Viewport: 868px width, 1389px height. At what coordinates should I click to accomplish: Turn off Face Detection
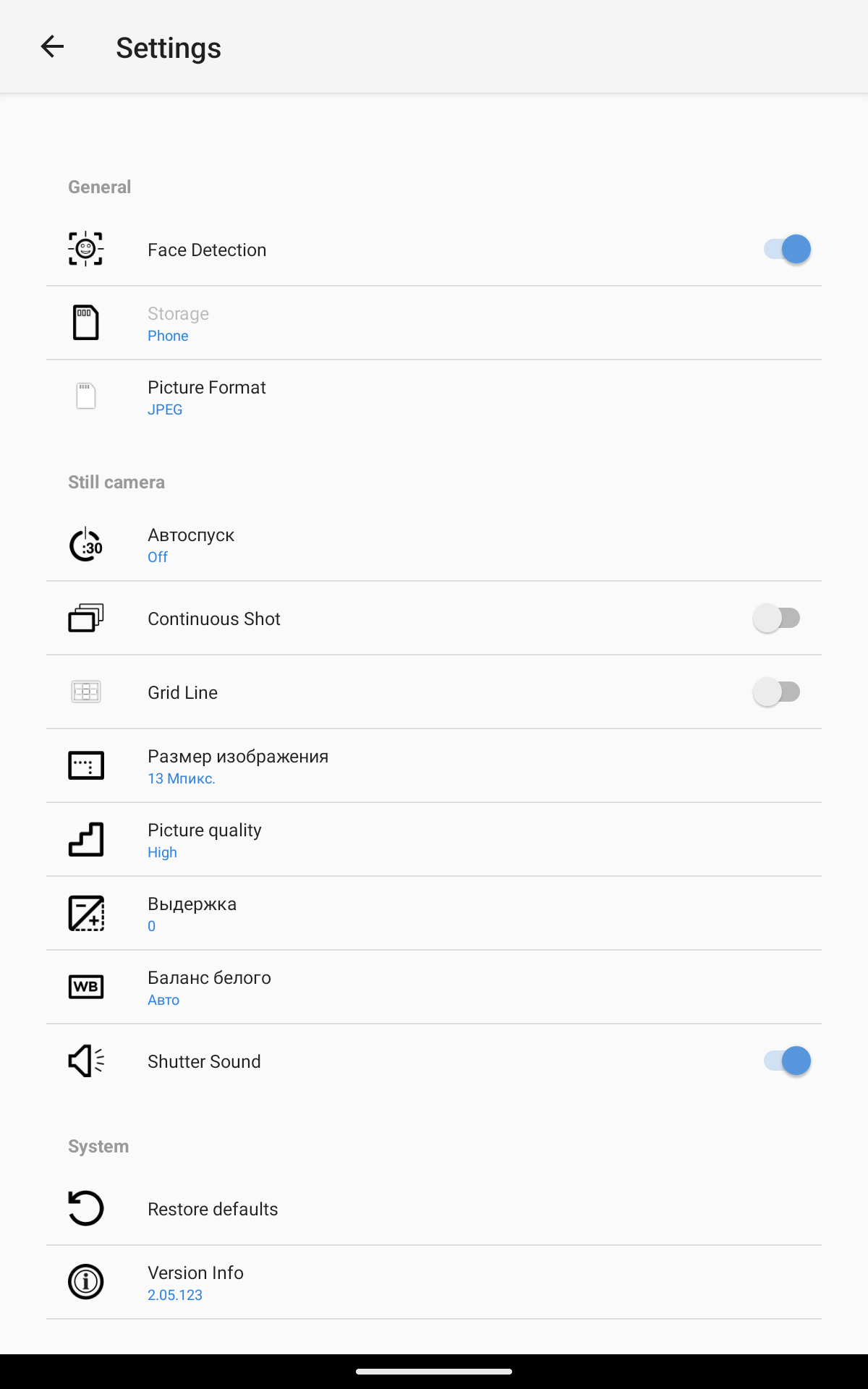[787, 250]
